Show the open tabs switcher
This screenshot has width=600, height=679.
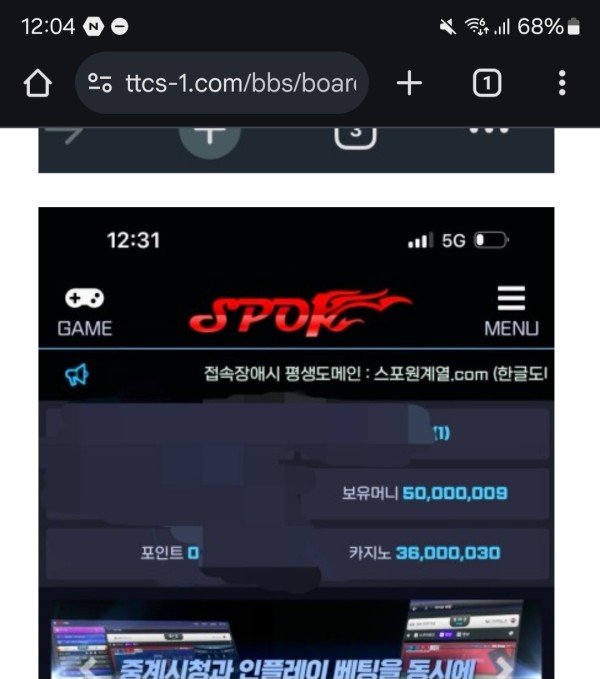coord(486,84)
